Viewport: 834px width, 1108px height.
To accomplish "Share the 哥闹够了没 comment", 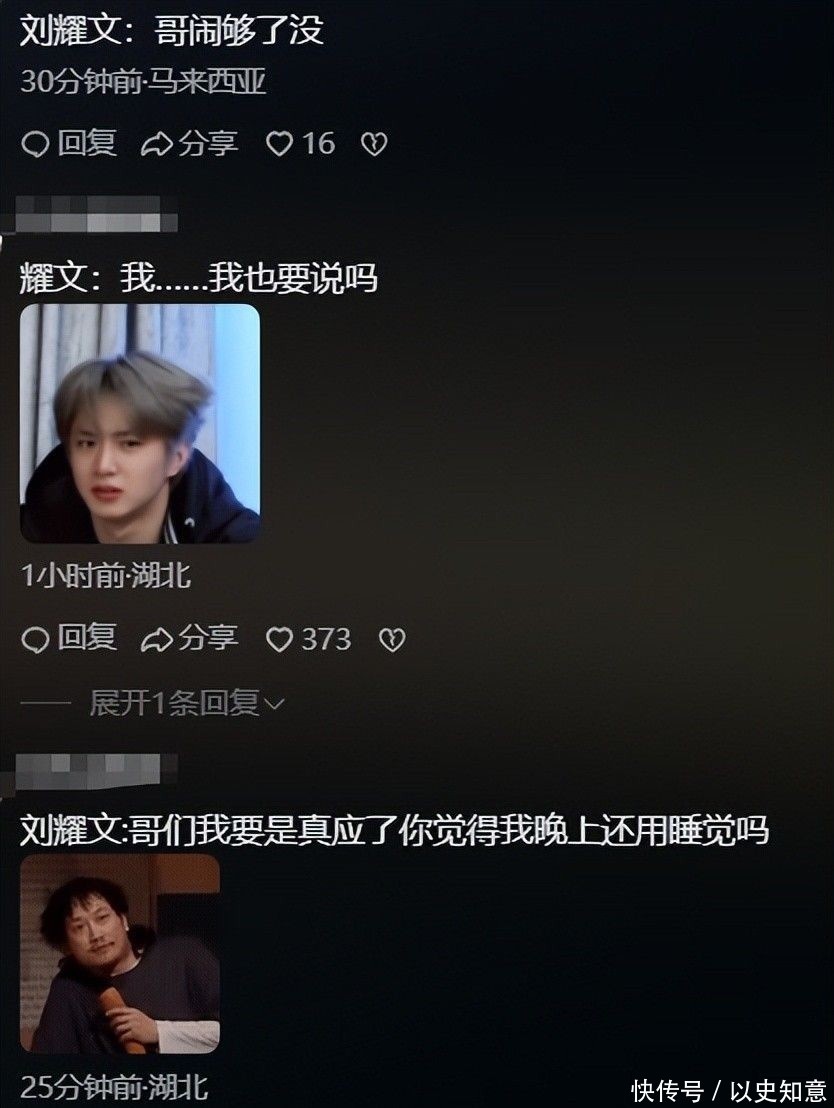I will (x=190, y=144).
